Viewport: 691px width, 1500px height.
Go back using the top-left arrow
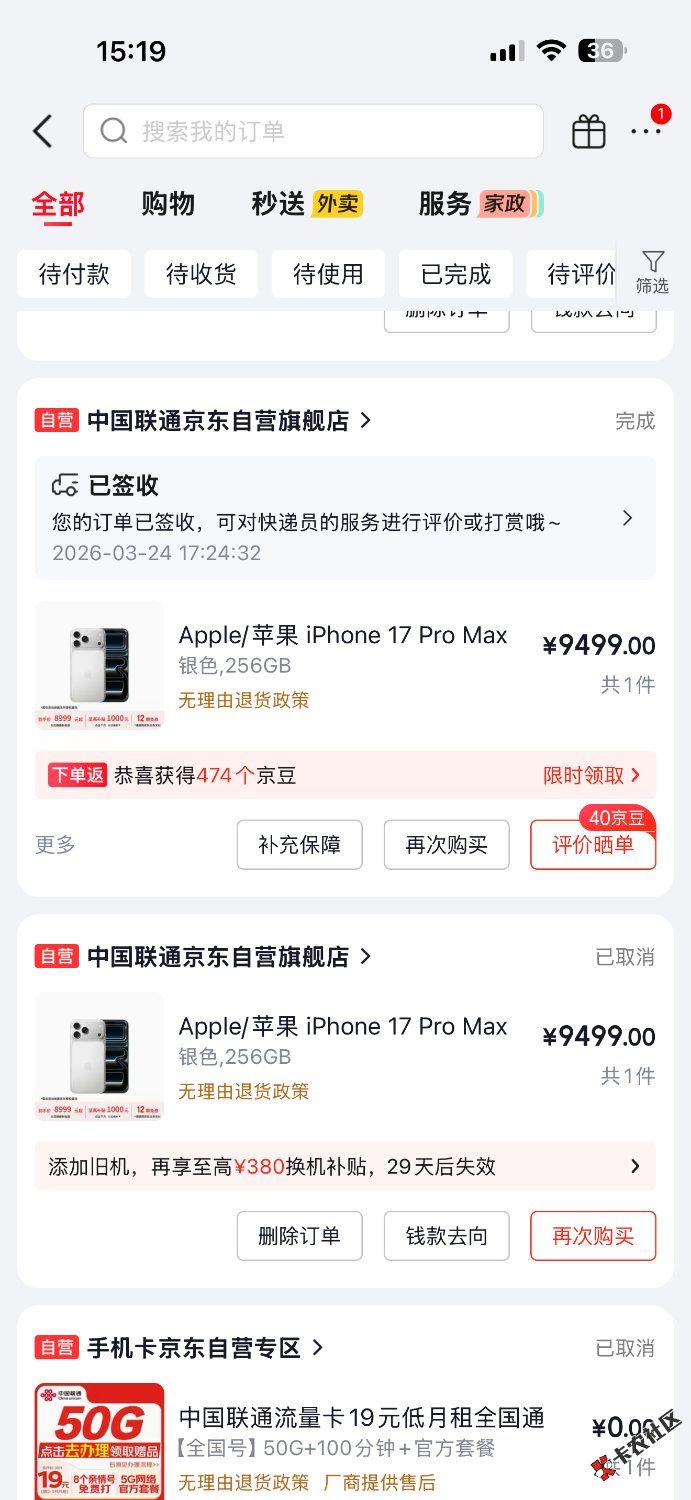tap(42, 131)
